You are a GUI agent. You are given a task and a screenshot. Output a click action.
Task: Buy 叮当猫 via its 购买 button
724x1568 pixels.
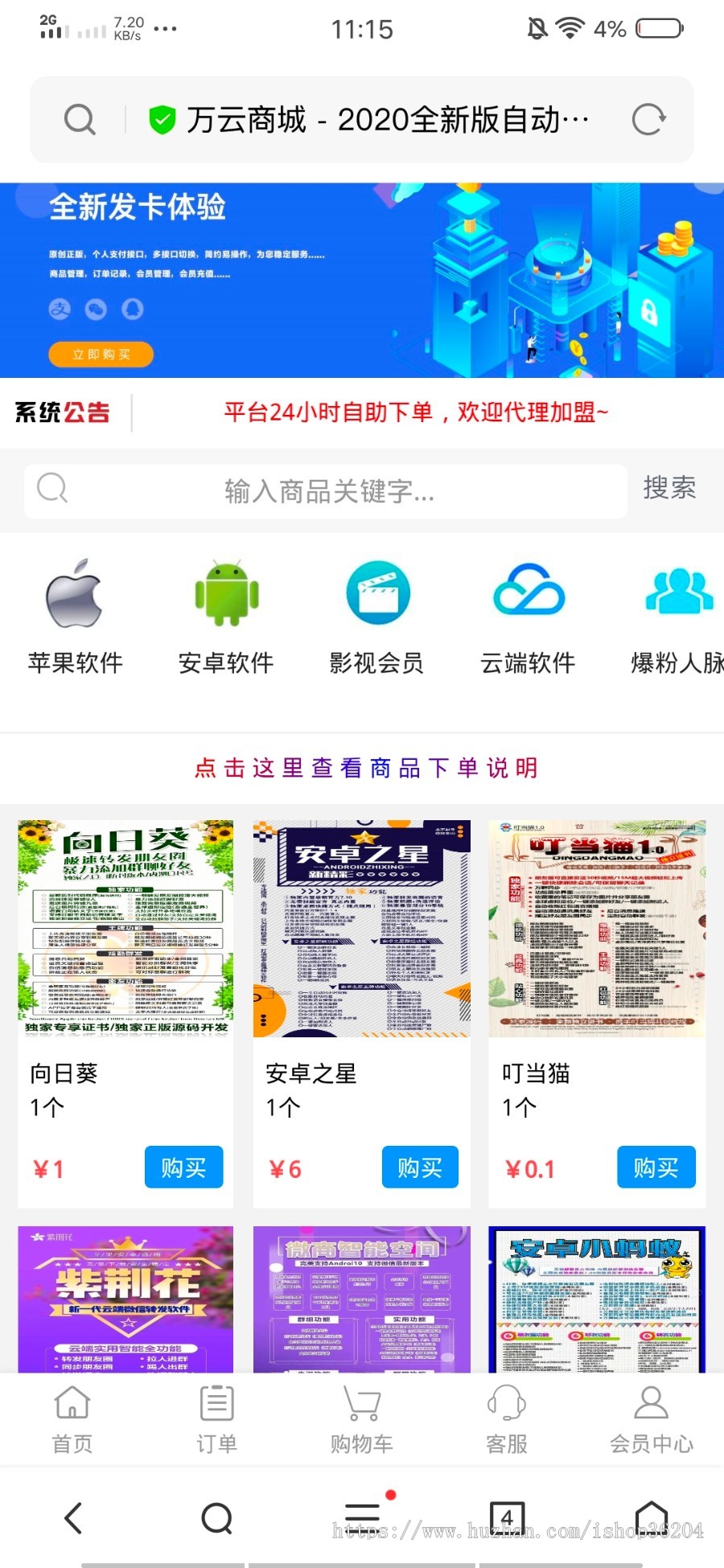coord(656,1168)
